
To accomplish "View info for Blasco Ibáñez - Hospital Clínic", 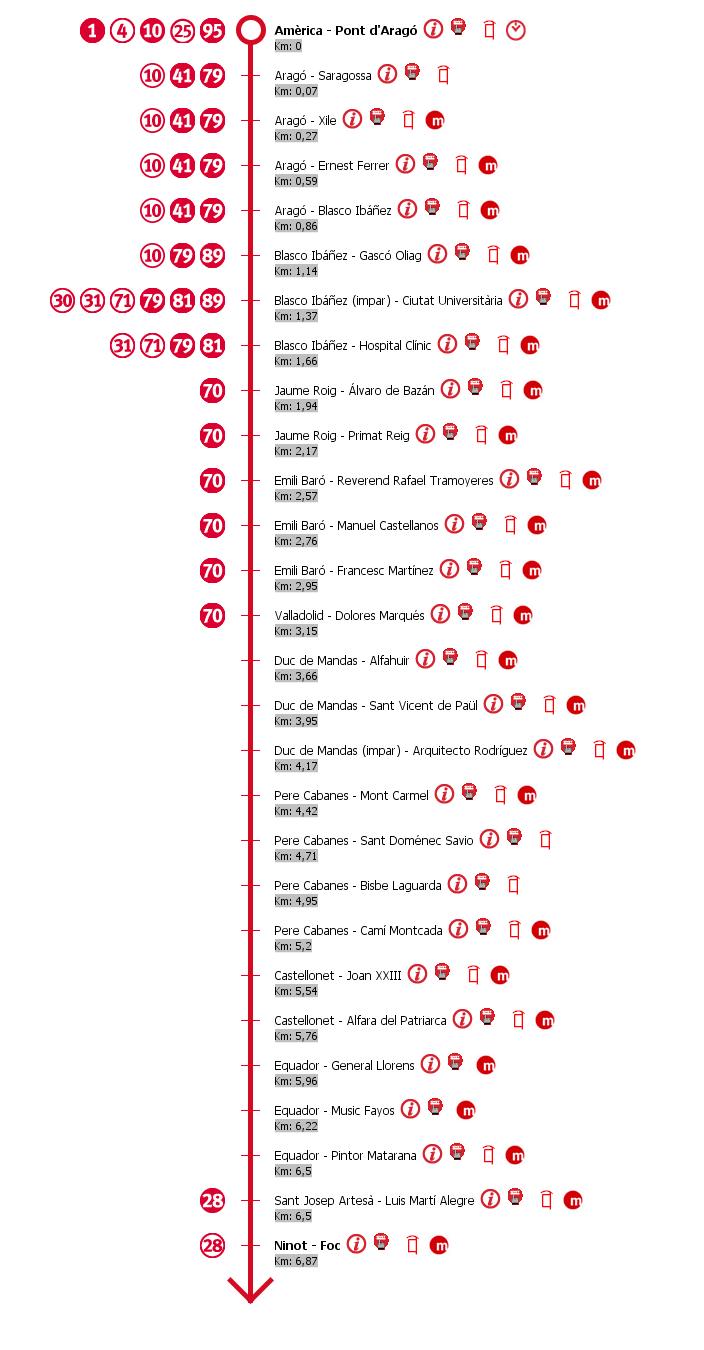I will click(x=447, y=344).
